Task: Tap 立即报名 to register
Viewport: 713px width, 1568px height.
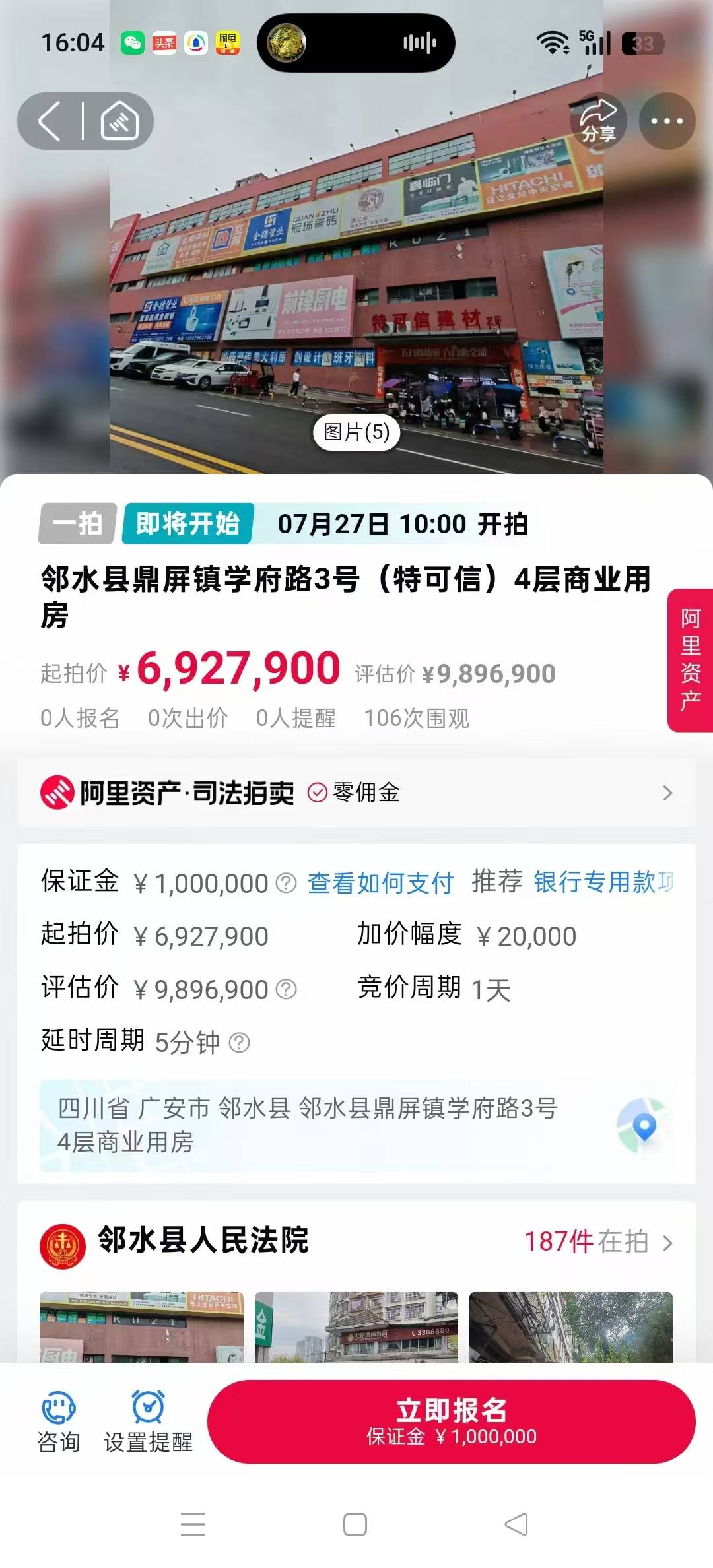Action: click(x=452, y=1421)
